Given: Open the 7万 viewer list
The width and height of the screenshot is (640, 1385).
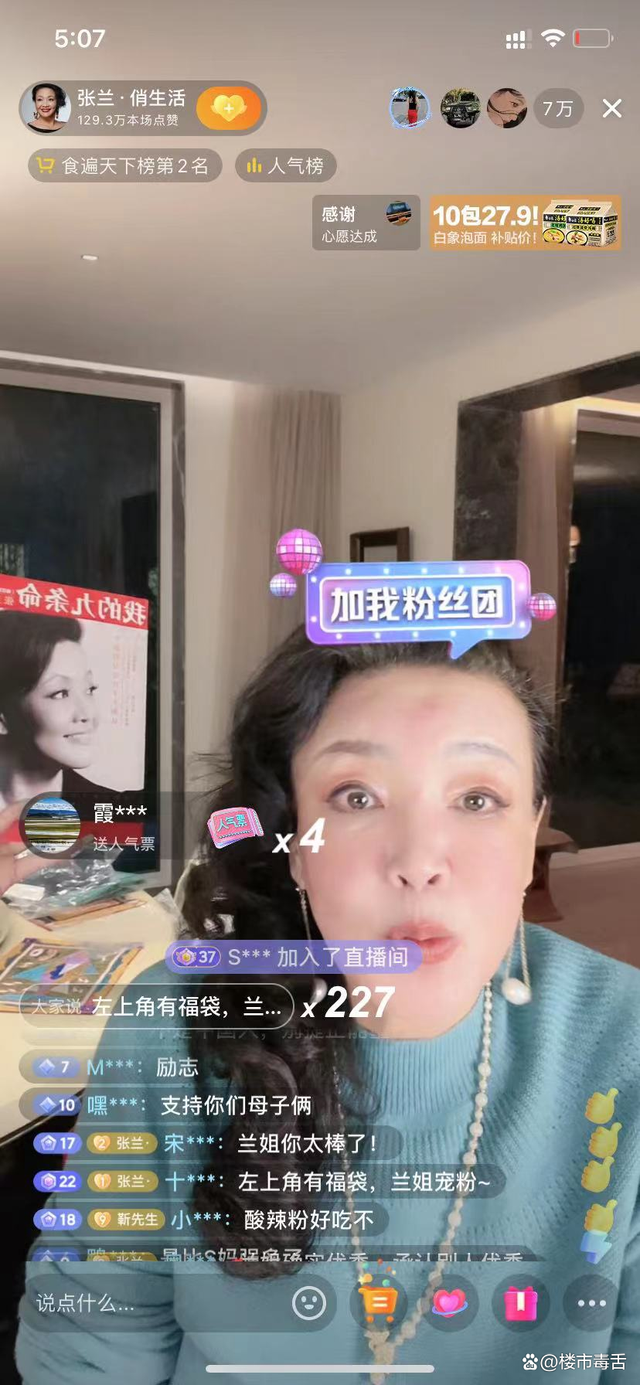Looking at the screenshot, I should click(x=558, y=109).
